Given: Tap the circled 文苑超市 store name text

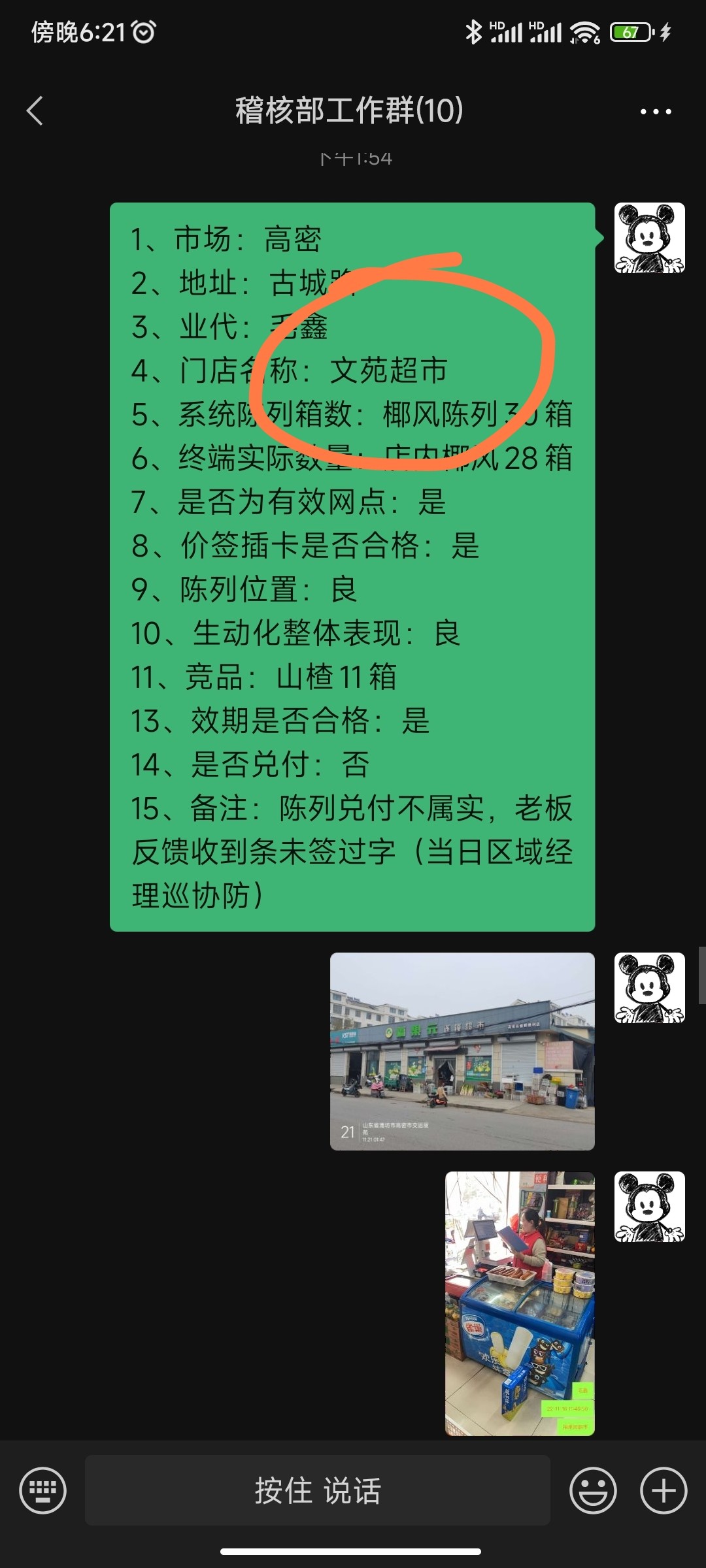Looking at the screenshot, I should click(388, 370).
